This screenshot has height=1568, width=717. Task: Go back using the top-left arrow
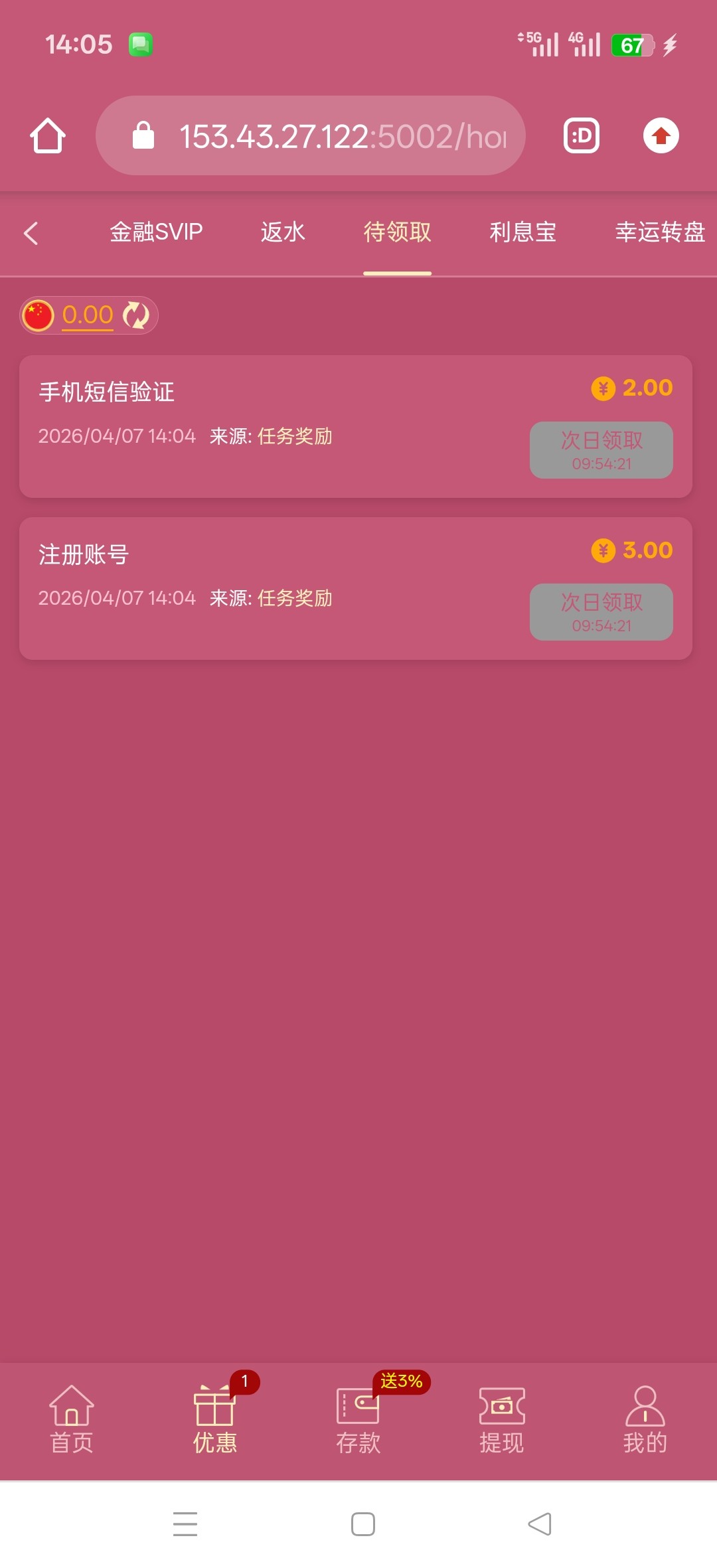pyautogui.click(x=31, y=233)
